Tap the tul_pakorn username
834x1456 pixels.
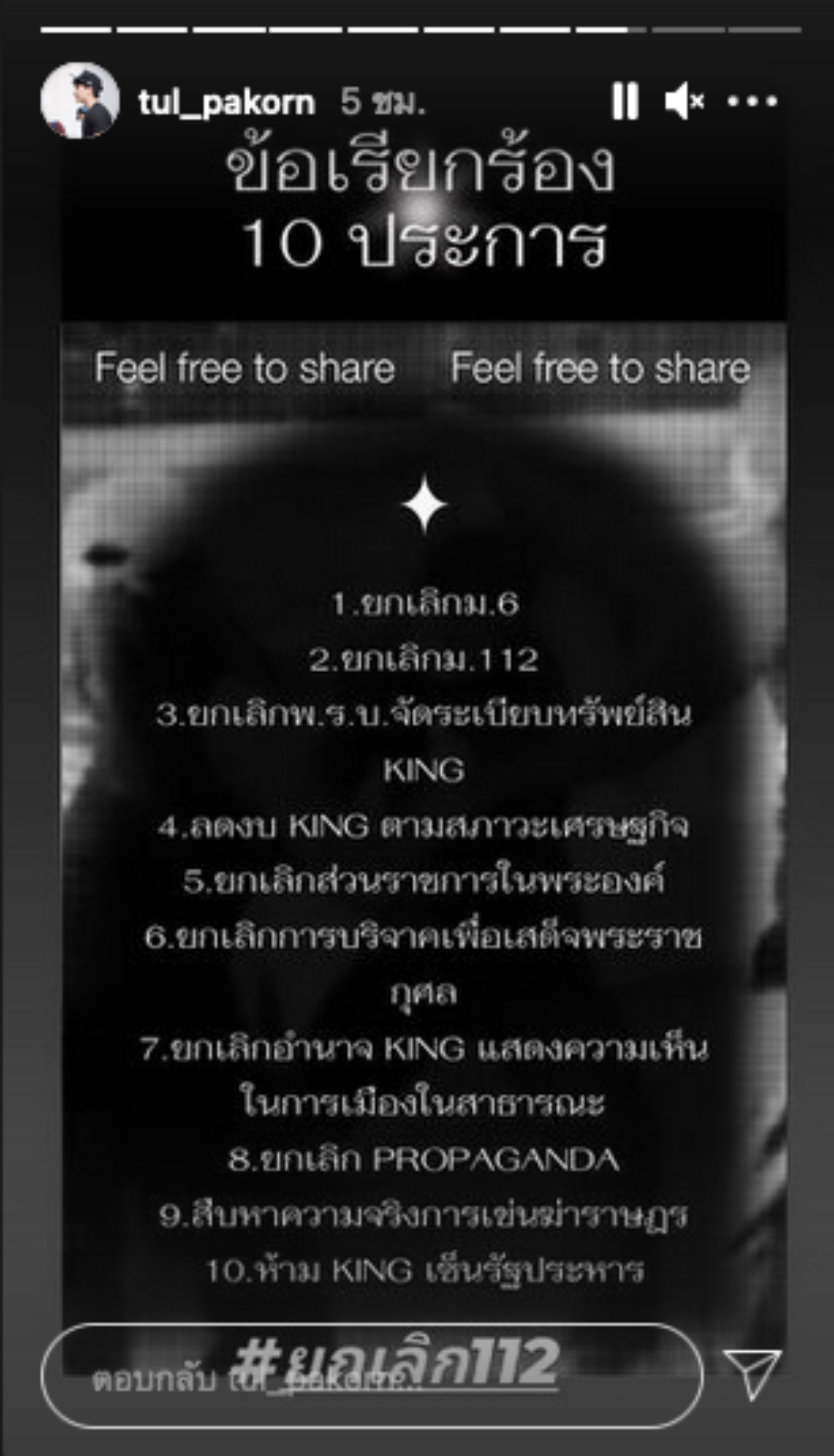tap(226, 102)
